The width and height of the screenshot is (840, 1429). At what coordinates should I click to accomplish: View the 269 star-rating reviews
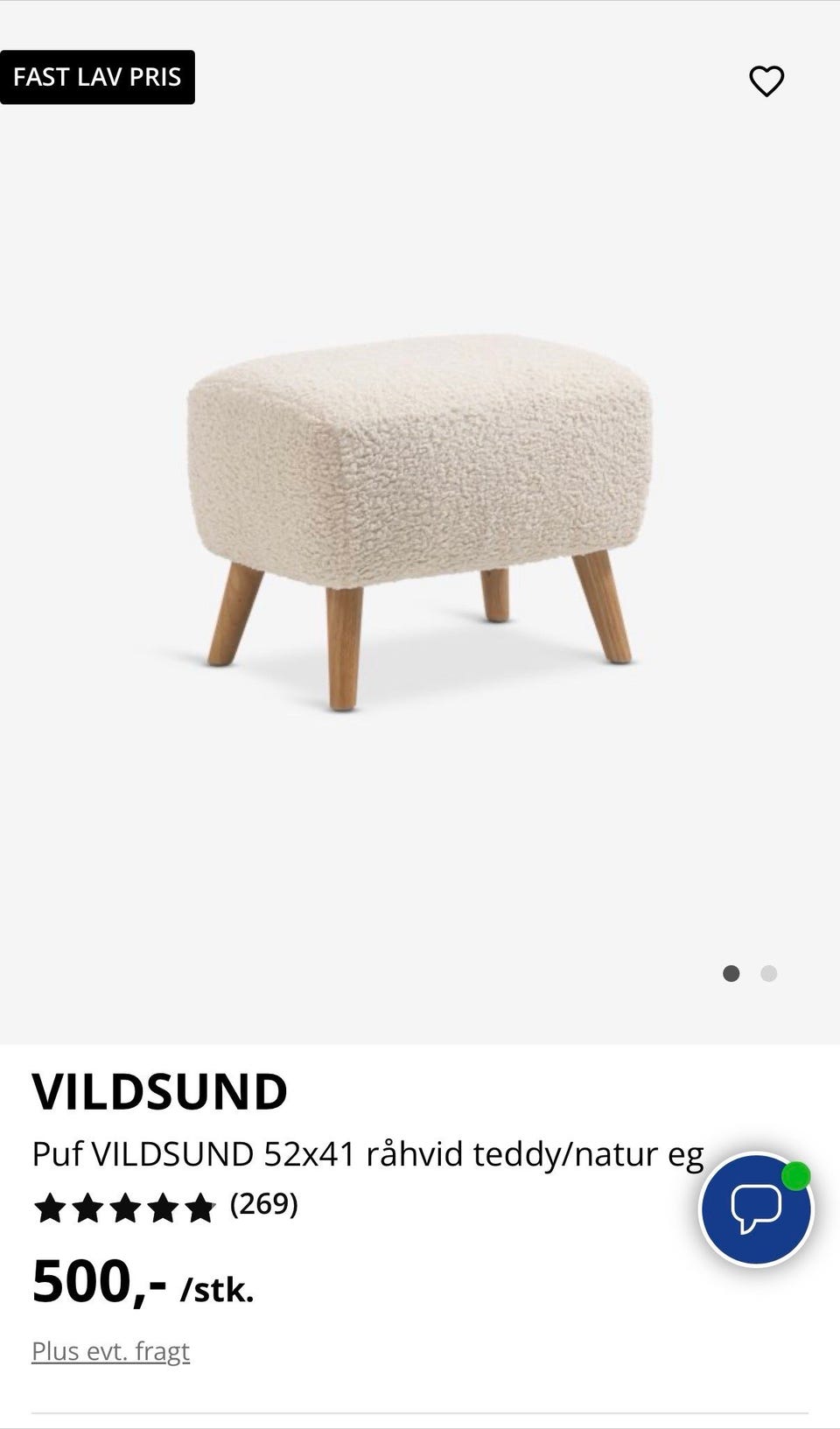[164, 1206]
